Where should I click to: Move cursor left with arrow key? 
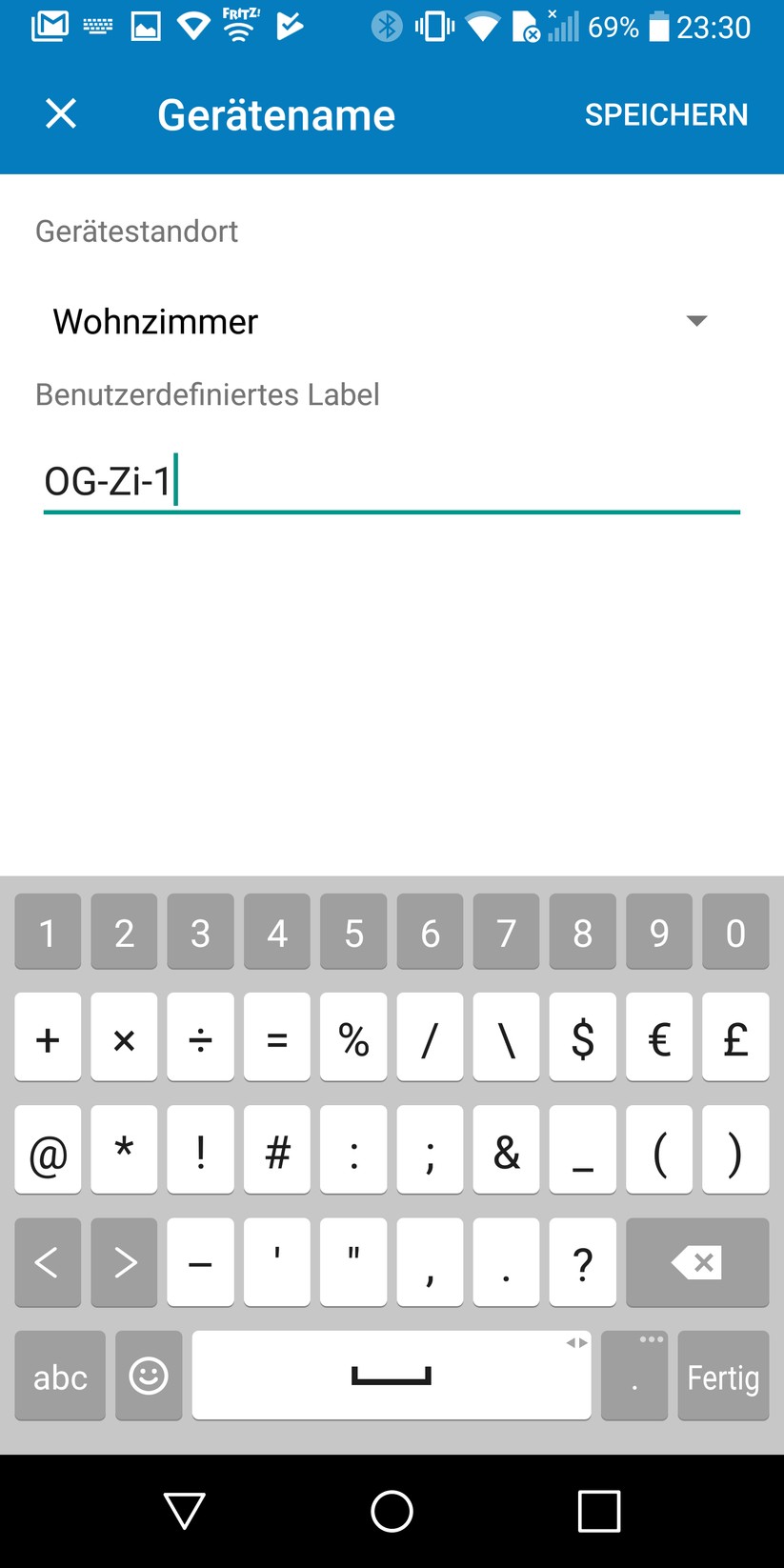coord(48,1262)
